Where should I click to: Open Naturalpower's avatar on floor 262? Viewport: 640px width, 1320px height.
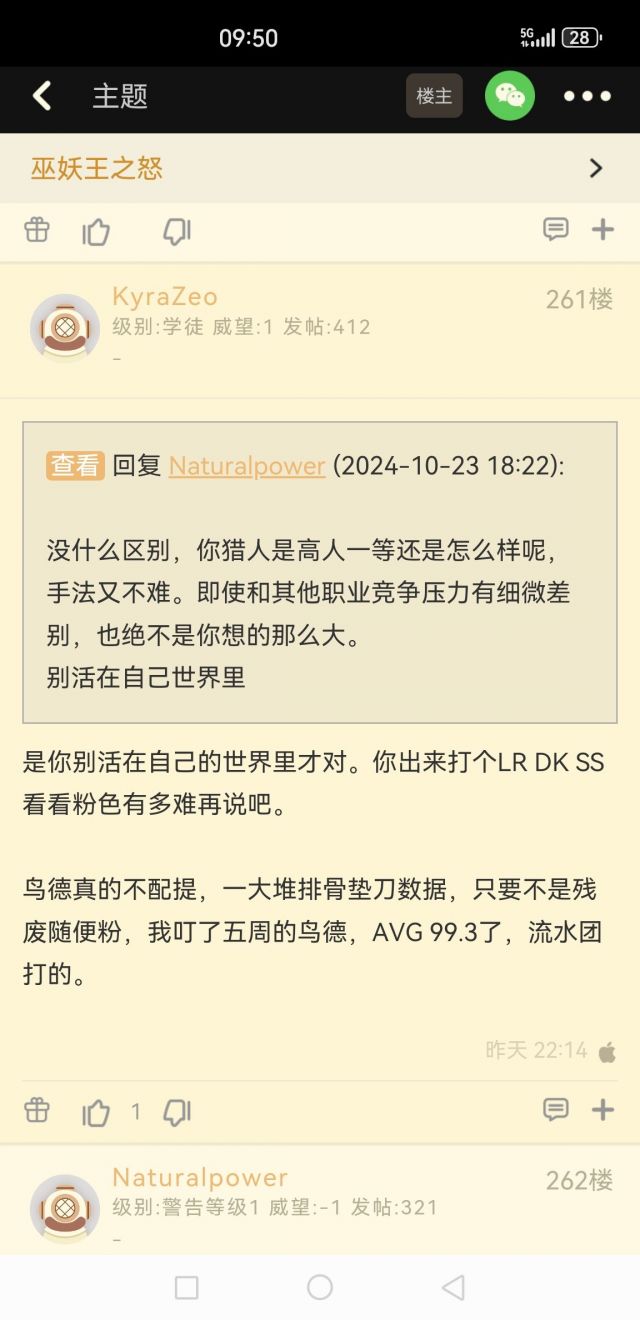click(x=65, y=1208)
